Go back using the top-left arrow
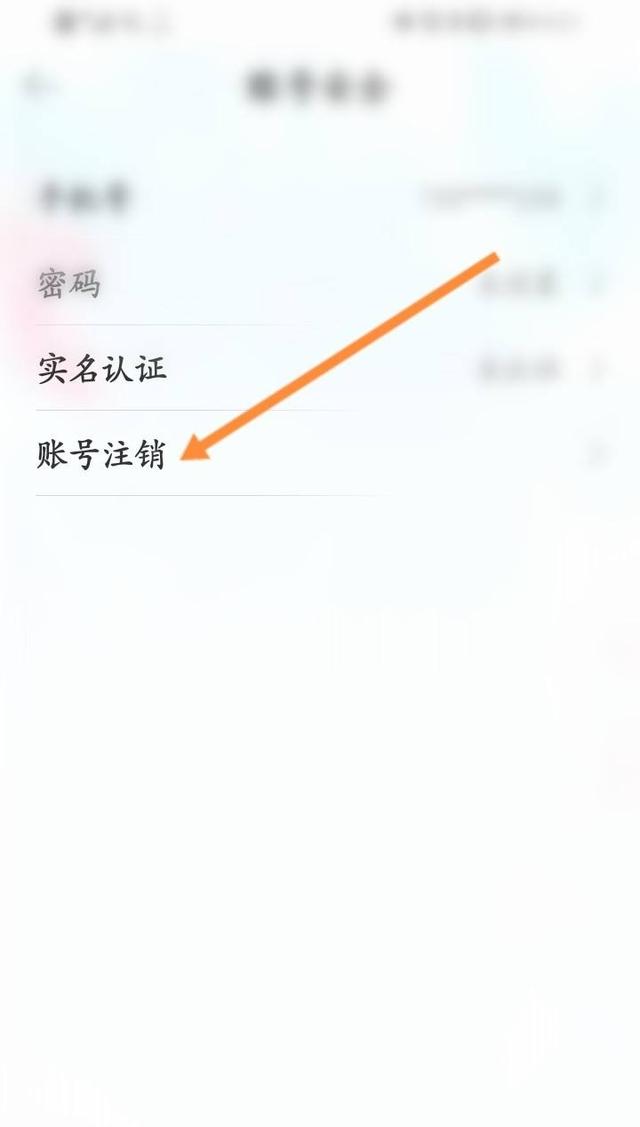640x1127 pixels. coord(37,87)
